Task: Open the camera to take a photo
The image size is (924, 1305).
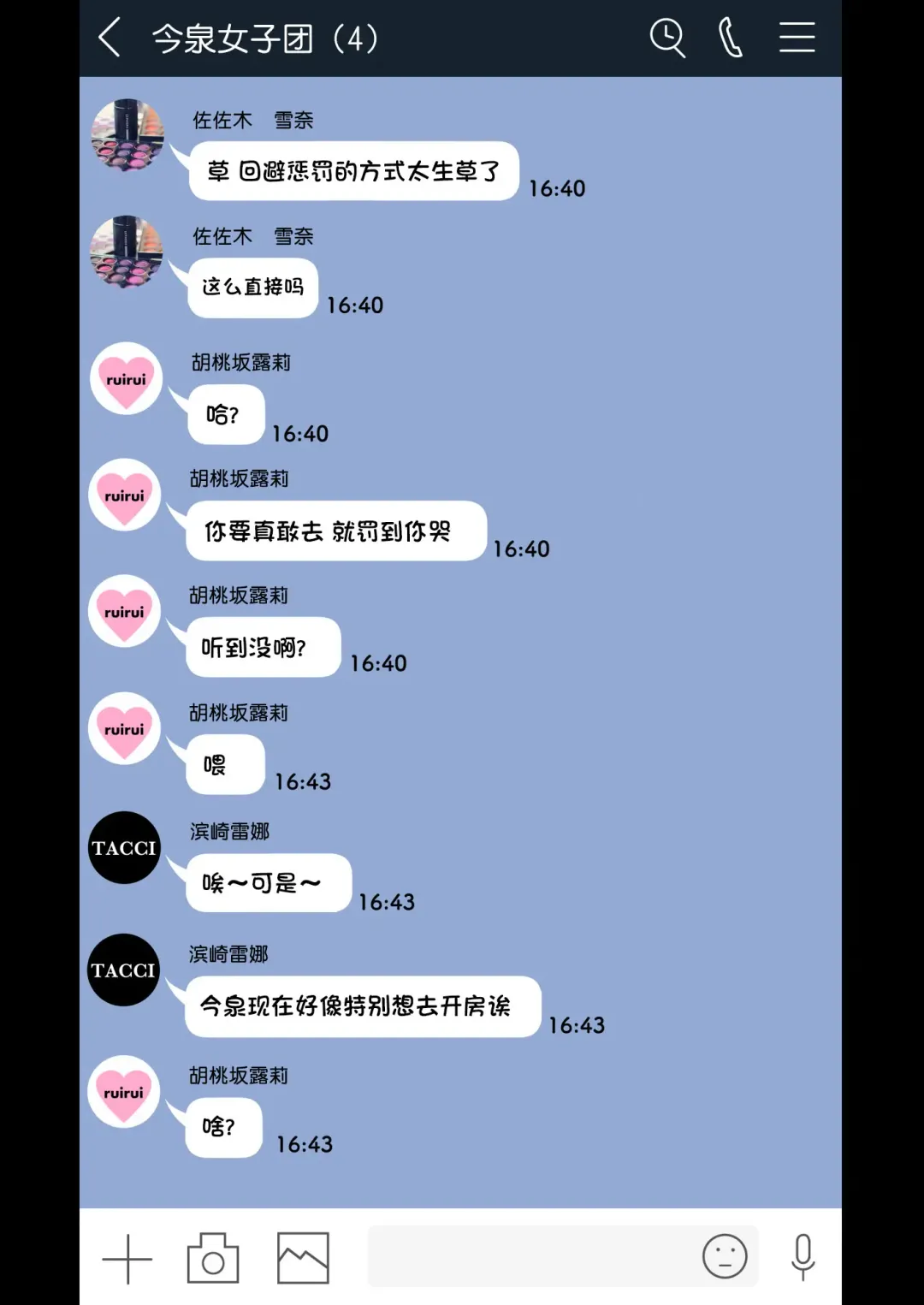Action: pos(213,1258)
